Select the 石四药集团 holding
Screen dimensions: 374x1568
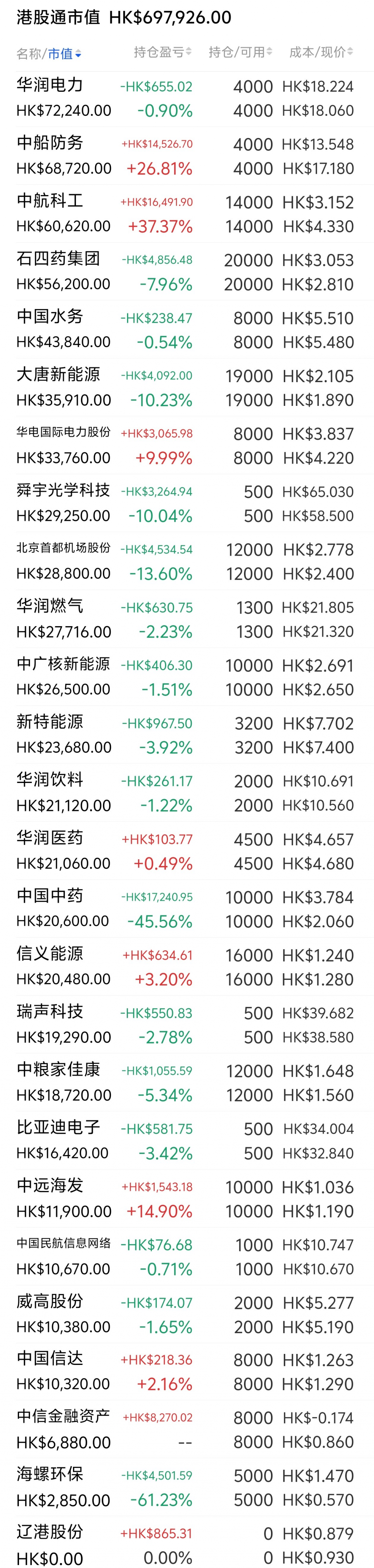(x=187, y=272)
